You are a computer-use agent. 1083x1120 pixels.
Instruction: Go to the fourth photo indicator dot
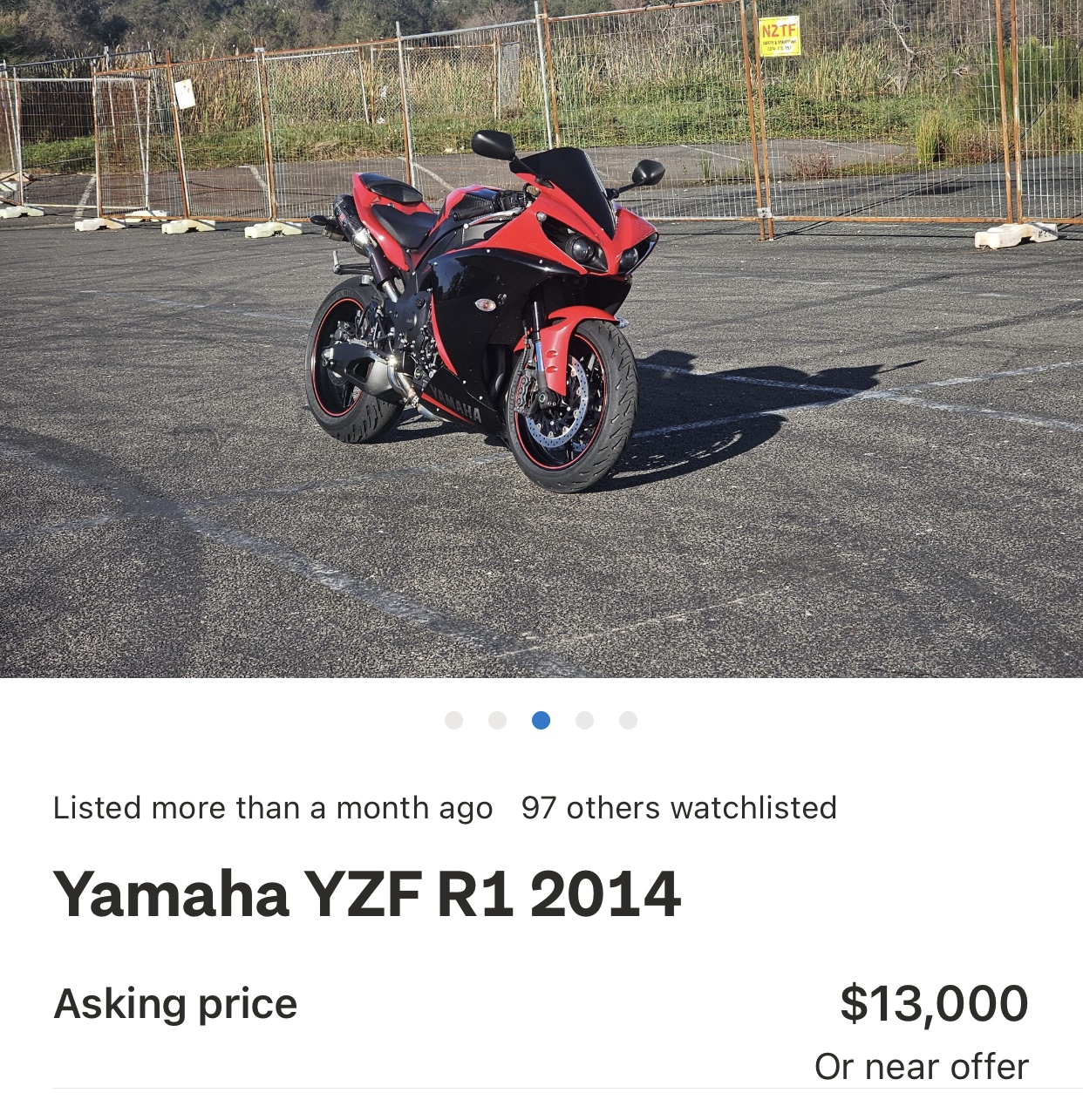point(584,720)
